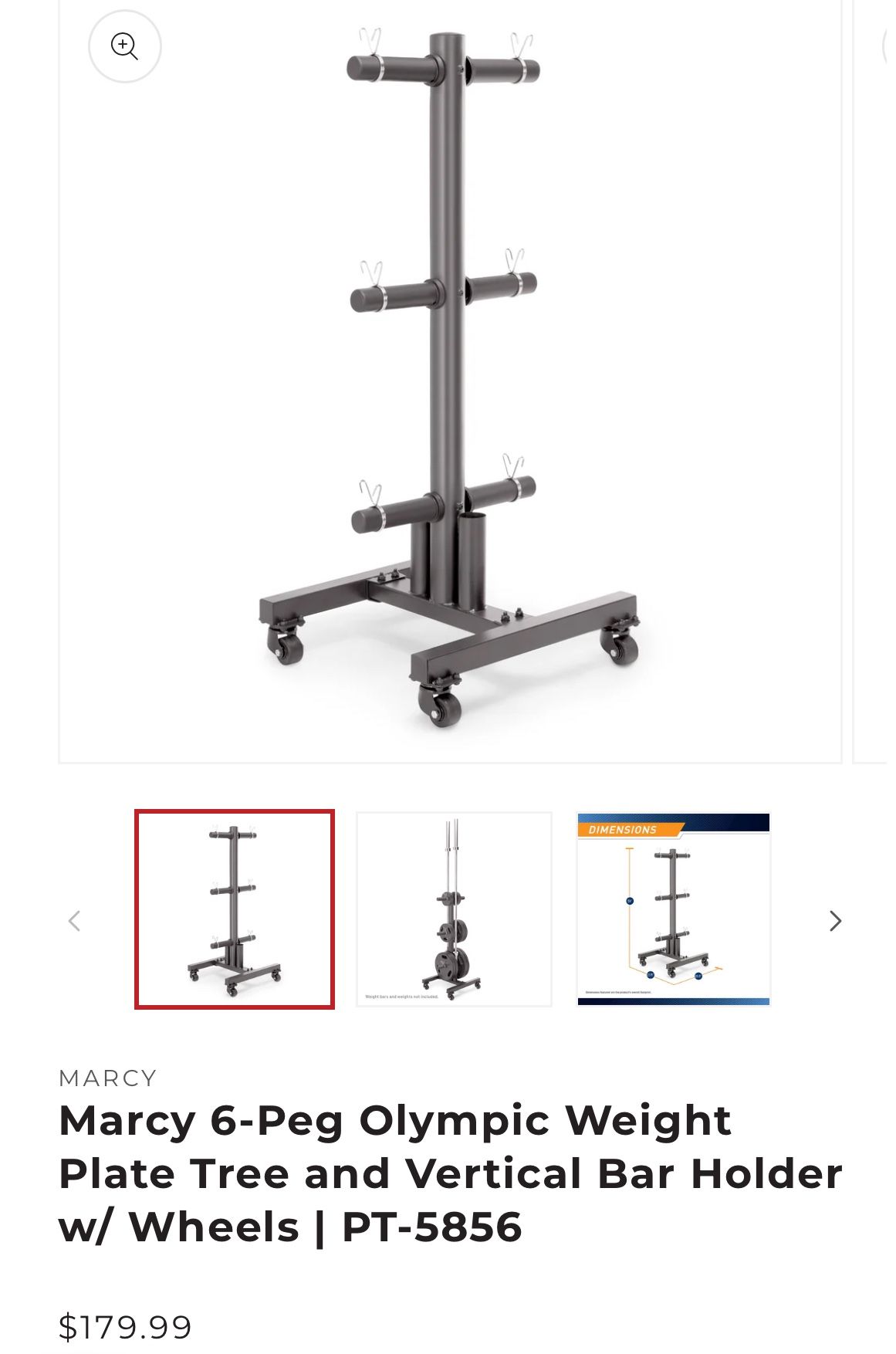
Task: Show next thumbnails with right arrow
Action: [835, 920]
